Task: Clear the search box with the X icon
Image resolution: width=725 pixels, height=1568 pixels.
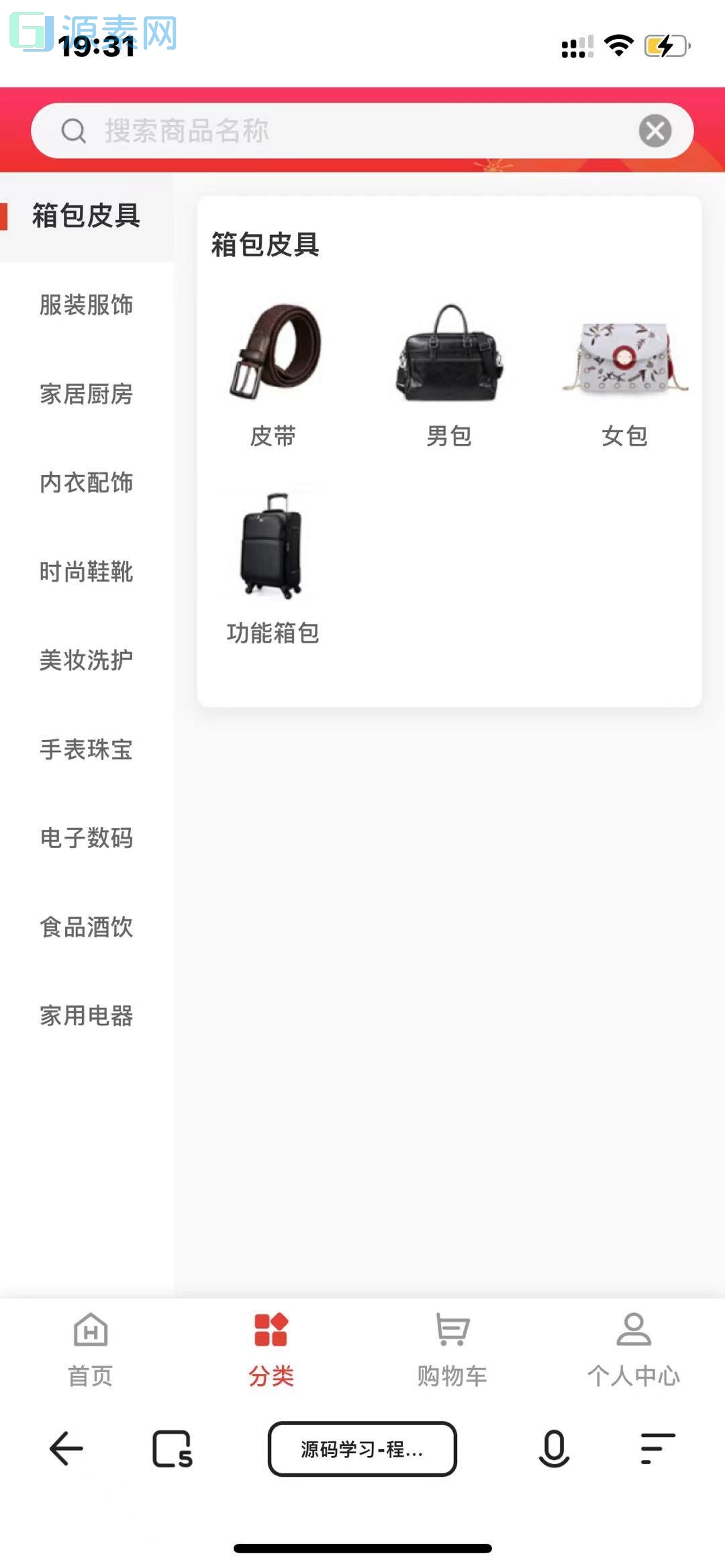Action: 653,130
